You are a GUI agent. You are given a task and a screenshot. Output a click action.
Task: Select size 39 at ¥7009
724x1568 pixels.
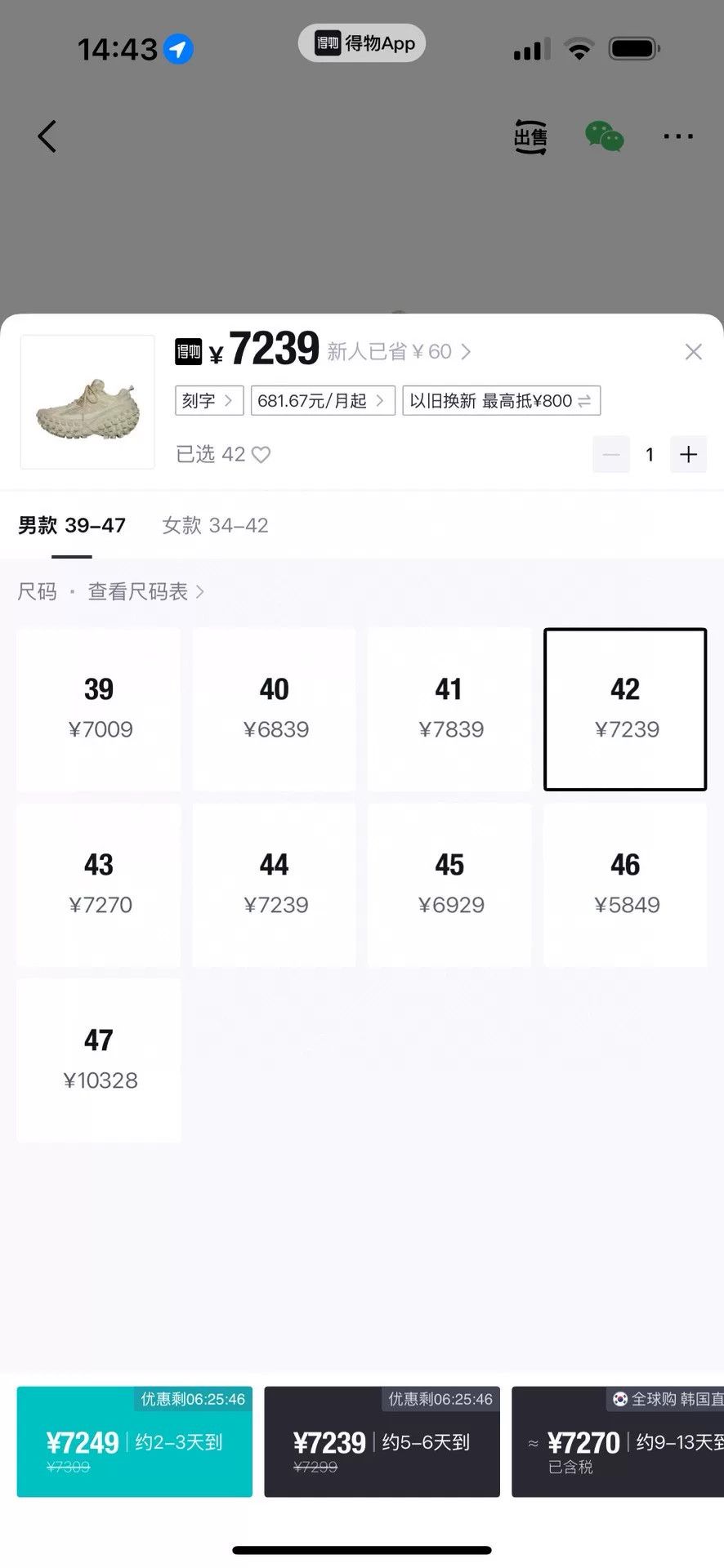(99, 709)
